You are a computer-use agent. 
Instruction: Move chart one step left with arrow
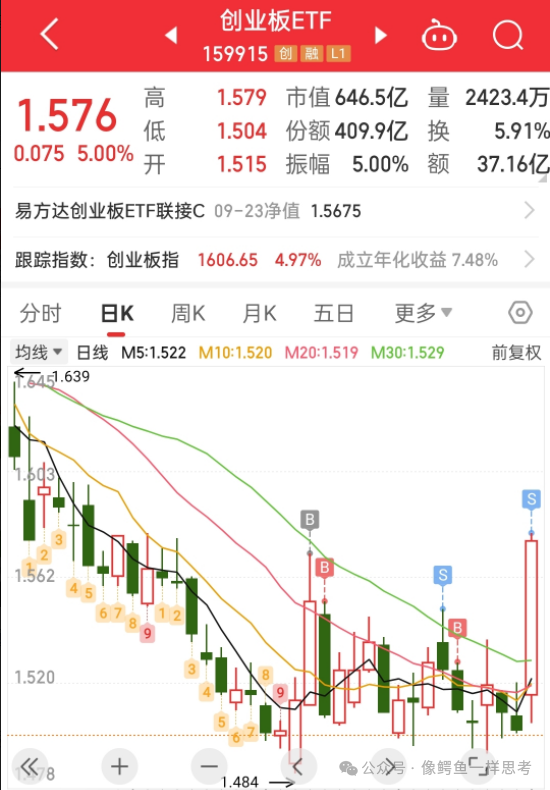299,767
